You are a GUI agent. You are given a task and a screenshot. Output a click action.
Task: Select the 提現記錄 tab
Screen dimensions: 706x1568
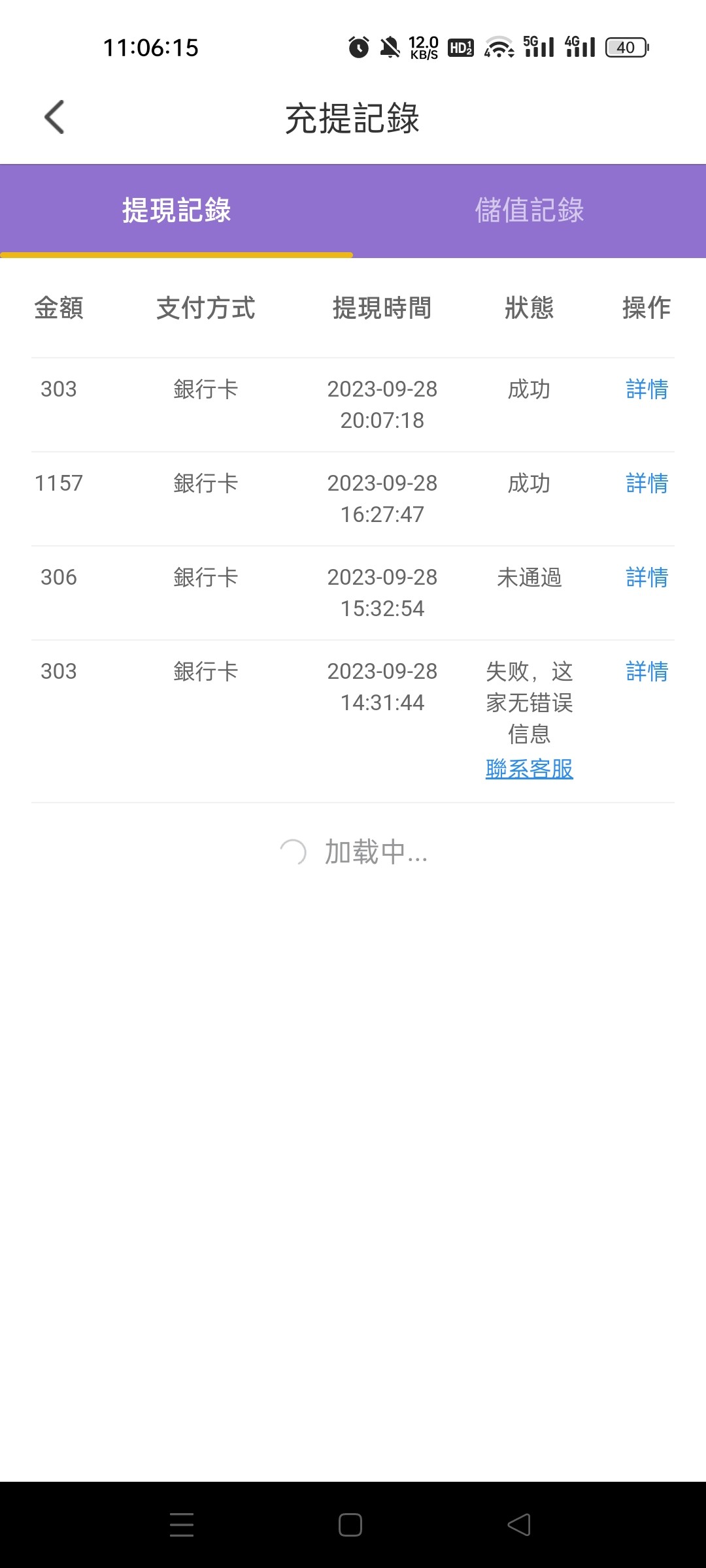pos(176,210)
